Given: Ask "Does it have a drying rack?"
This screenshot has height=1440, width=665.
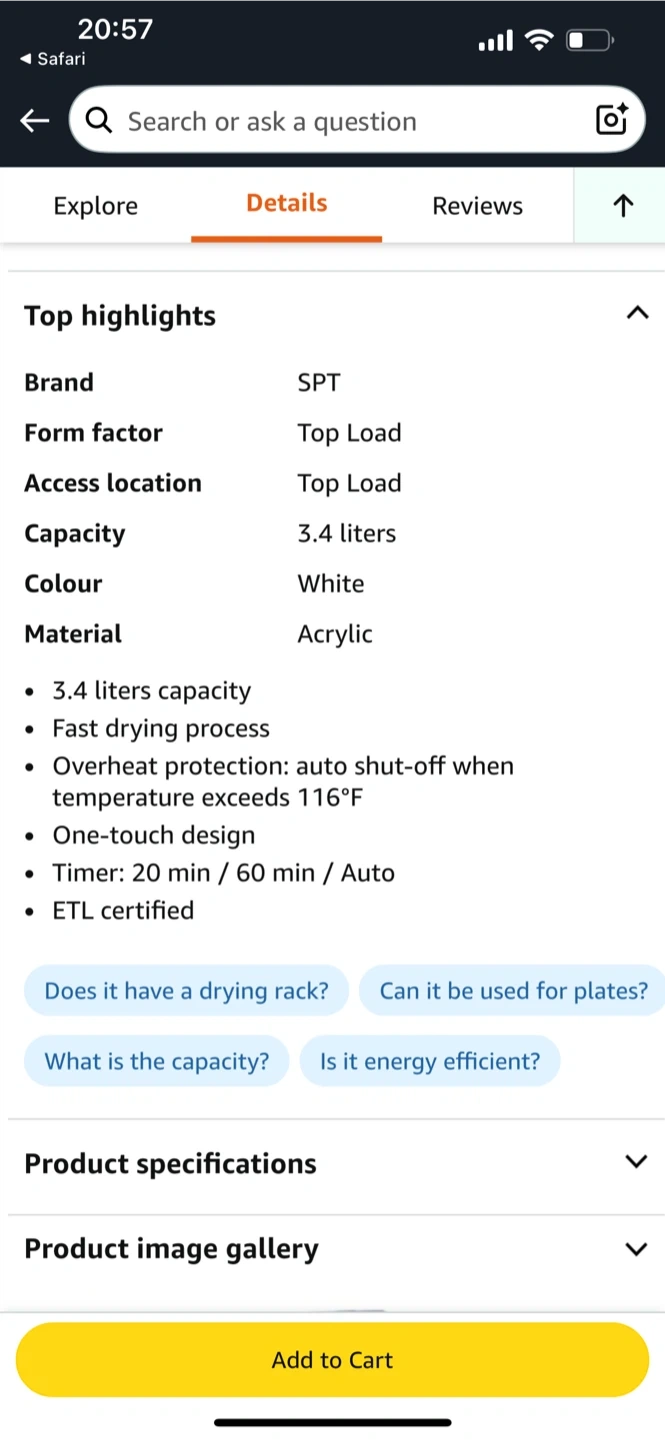Looking at the screenshot, I should pos(187,991).
